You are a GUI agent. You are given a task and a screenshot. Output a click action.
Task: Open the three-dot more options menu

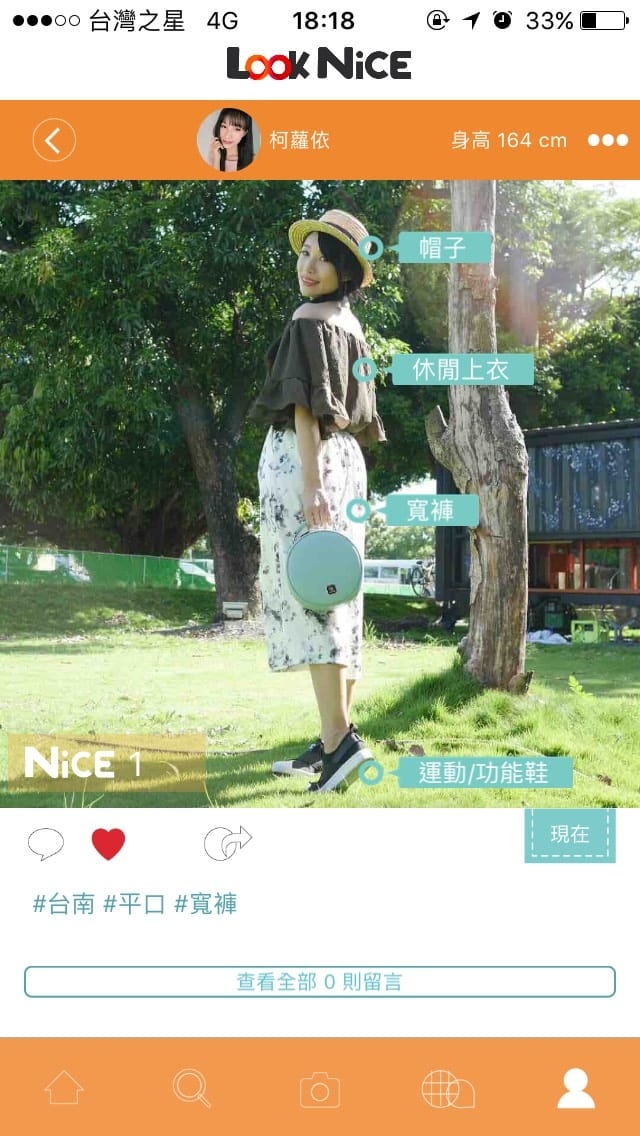coord(608,140)
